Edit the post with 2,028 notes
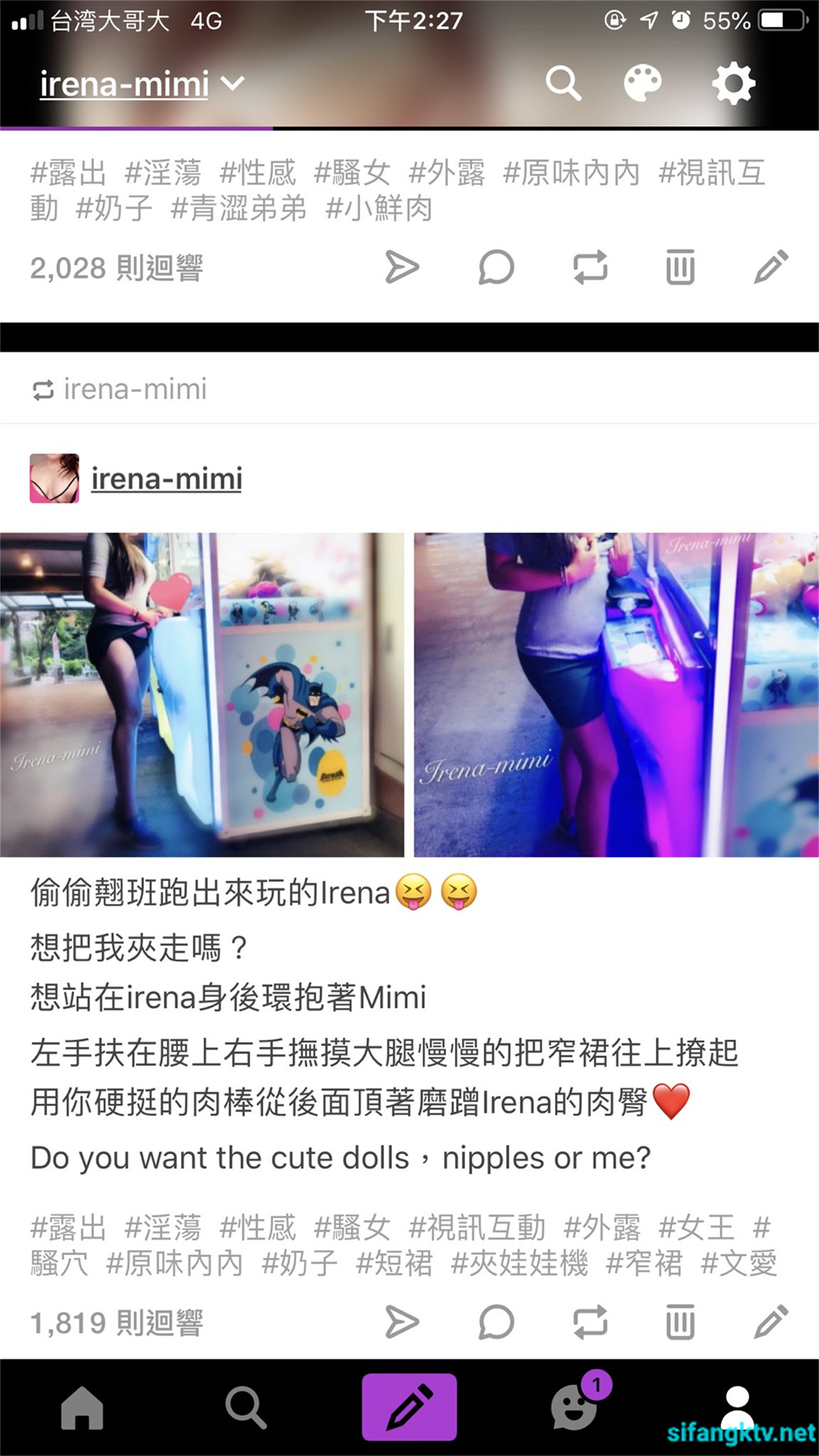Screen dimensions: 819x1456 tap(771, 267)
